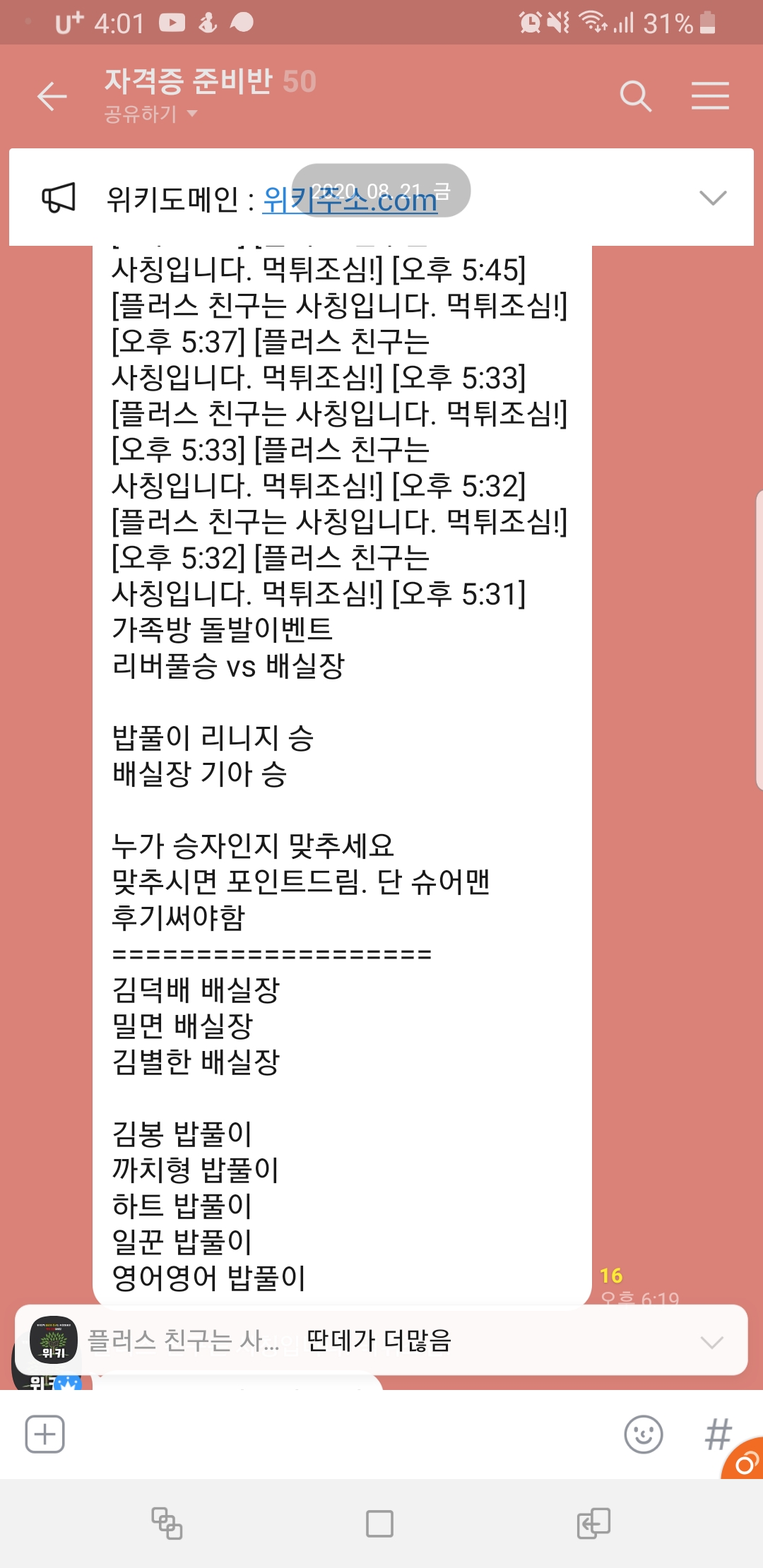Type a message in the input field

[339, 1435]
